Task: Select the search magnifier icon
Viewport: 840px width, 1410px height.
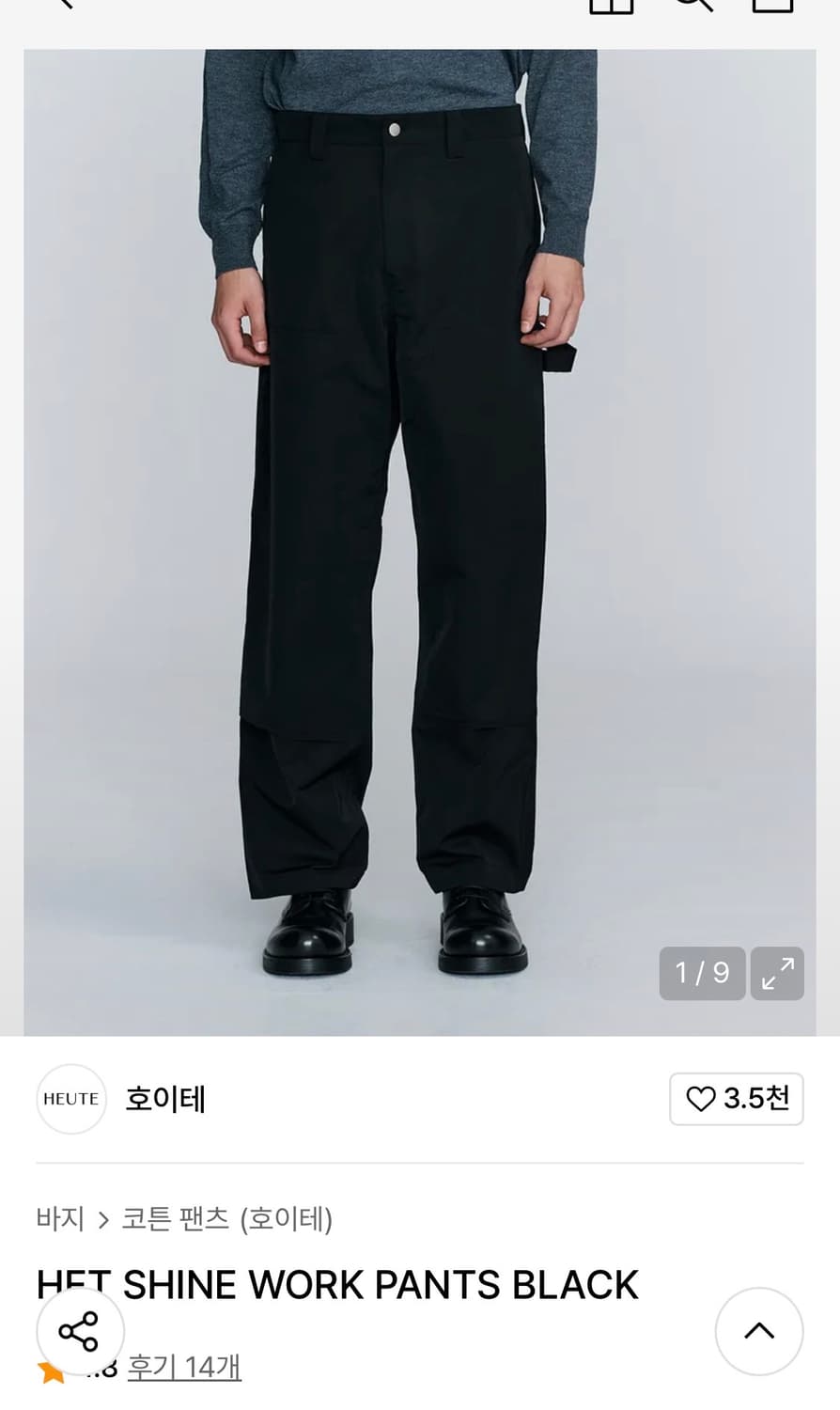Action: point(692,5)
